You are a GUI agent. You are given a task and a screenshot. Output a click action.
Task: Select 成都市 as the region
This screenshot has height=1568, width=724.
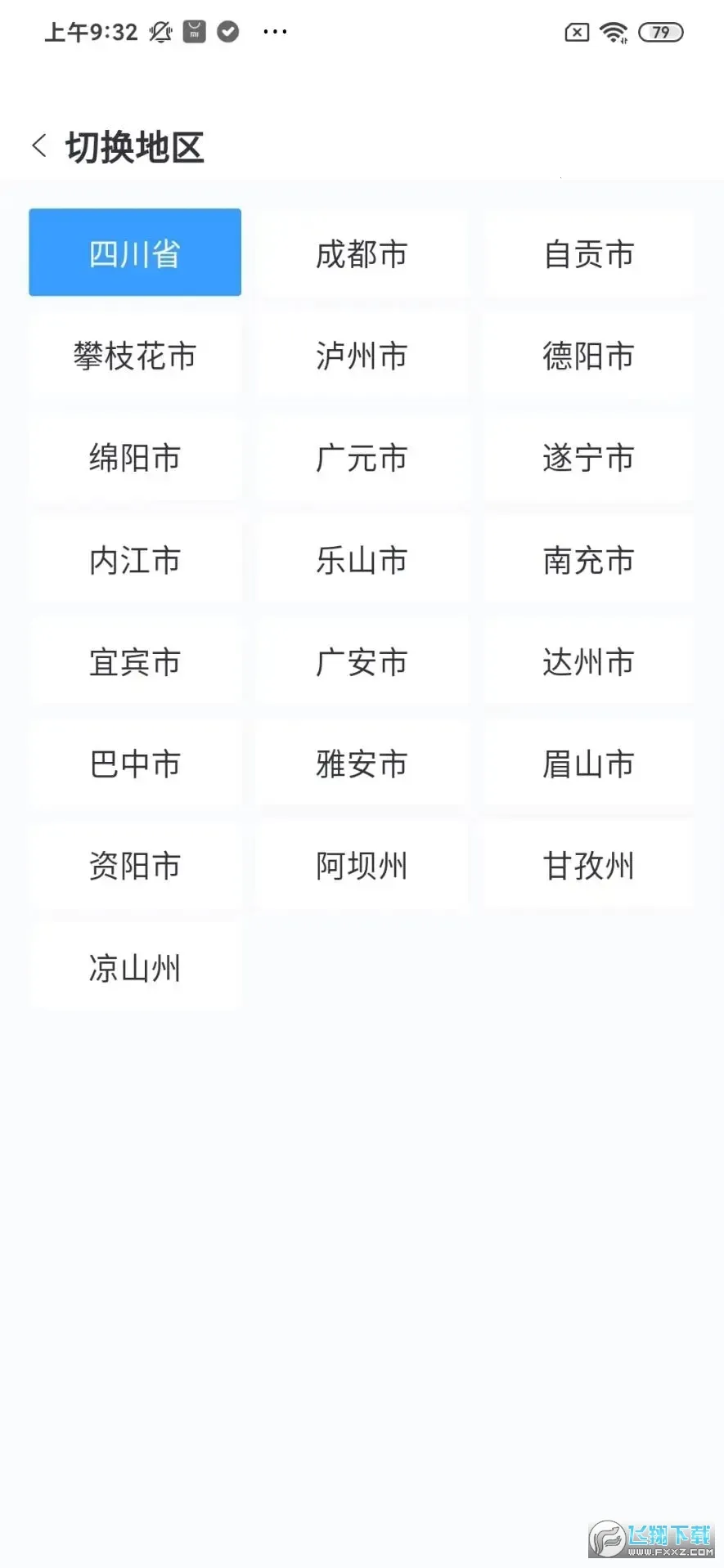362,254
